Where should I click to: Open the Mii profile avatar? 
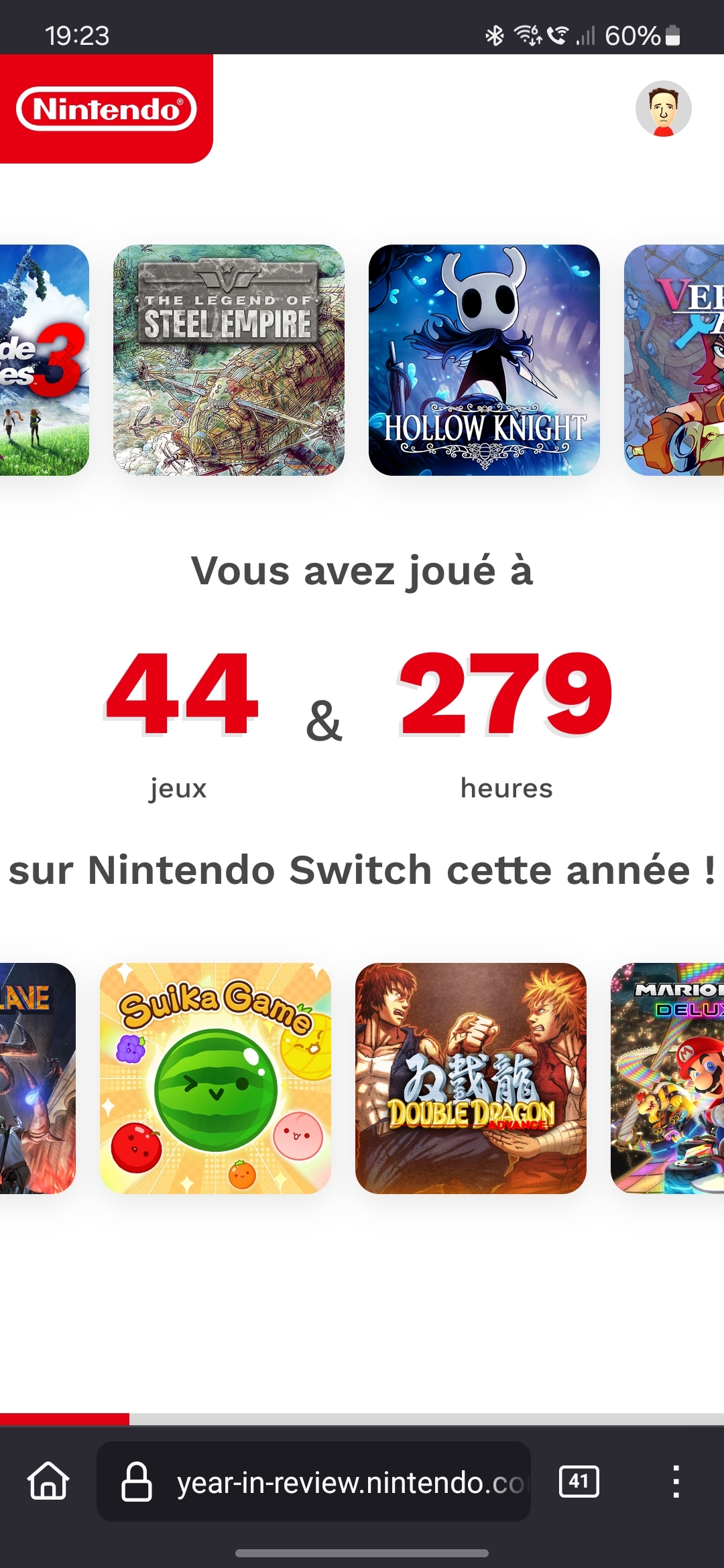(x=663, y=109)
